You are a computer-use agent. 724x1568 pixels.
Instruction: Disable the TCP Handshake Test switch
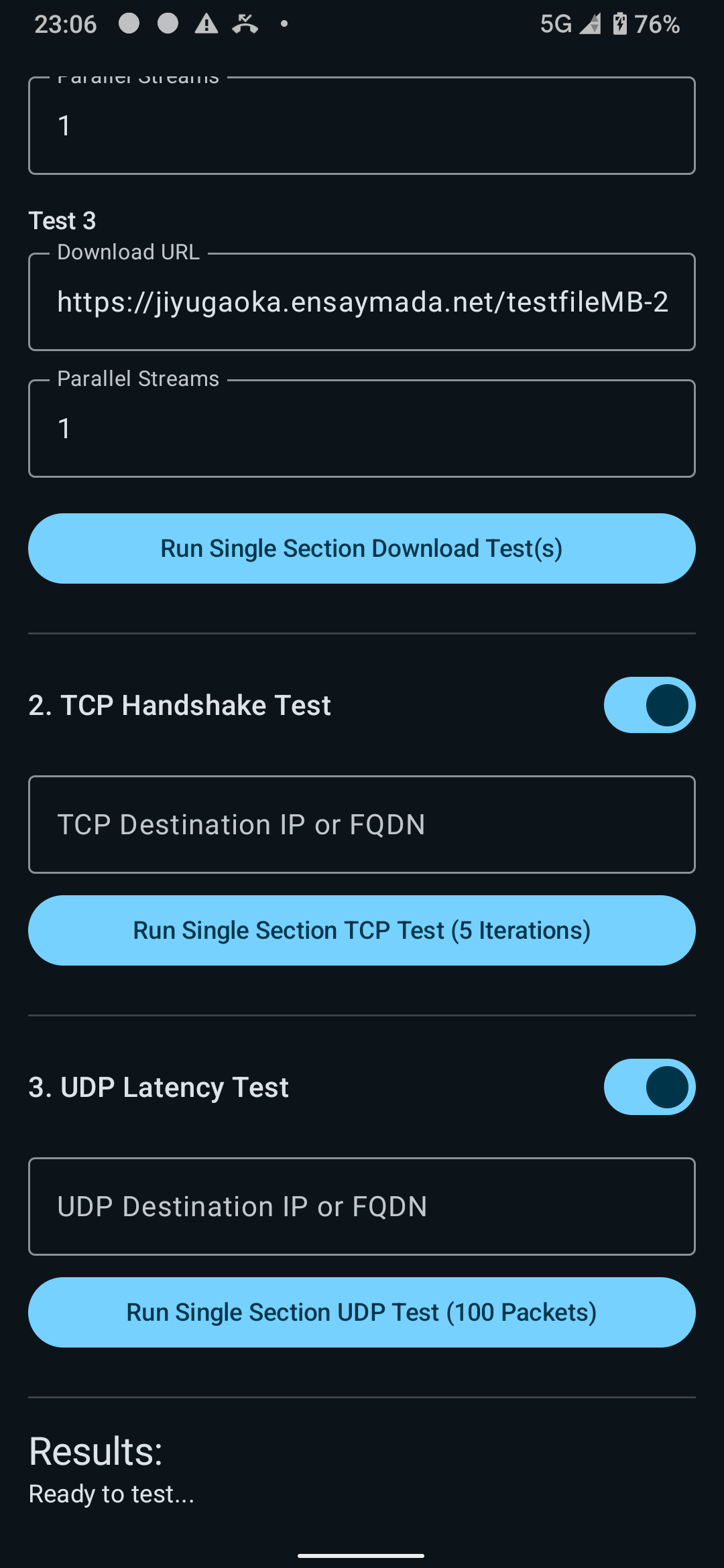pos(649,705)
